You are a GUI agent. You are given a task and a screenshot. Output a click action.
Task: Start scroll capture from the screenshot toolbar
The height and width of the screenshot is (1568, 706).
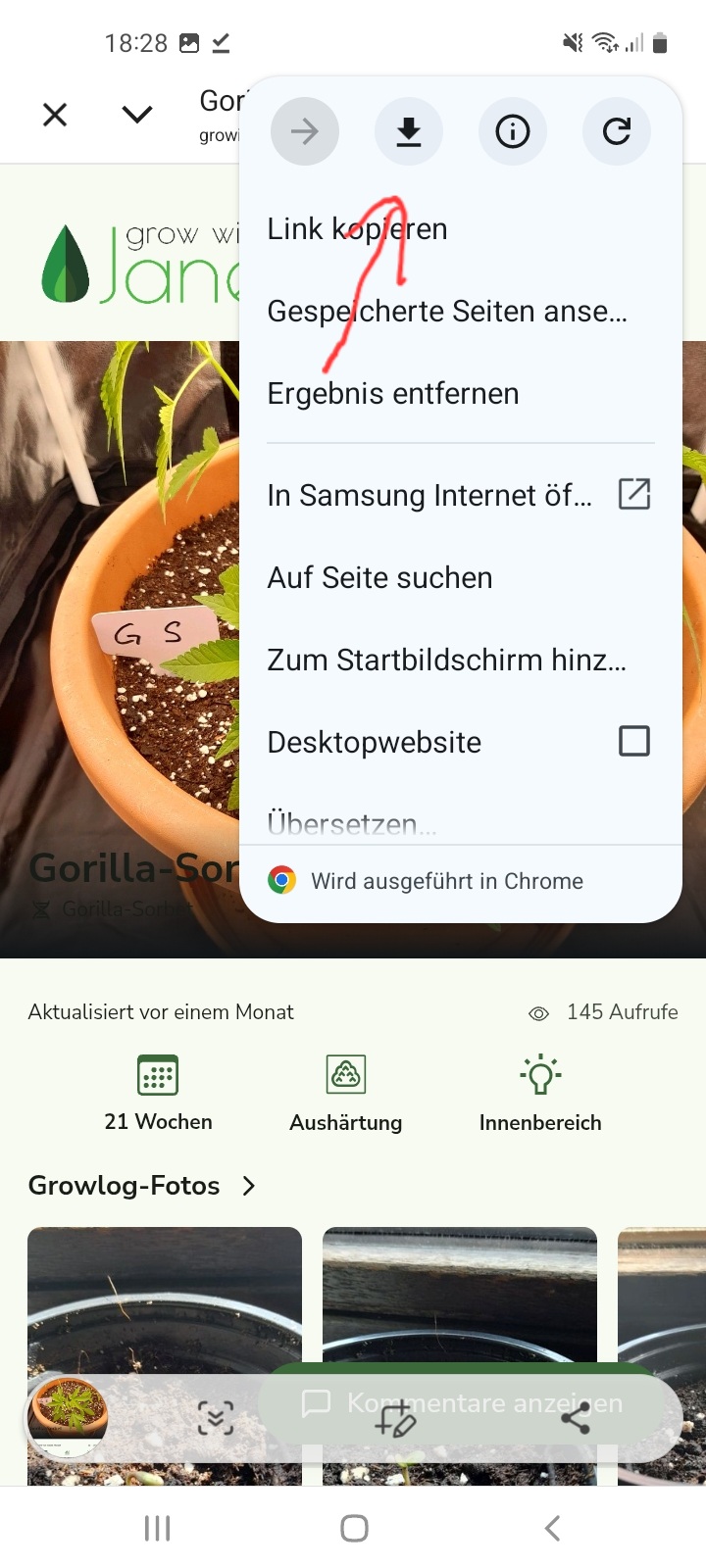click(x=216, y=1417)
